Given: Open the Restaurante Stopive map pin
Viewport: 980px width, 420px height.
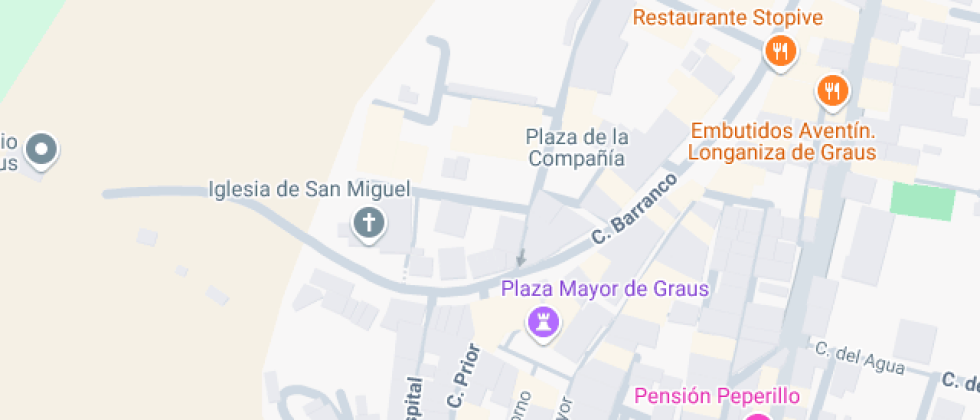Looking at the screenshot, I should point(781,49).
